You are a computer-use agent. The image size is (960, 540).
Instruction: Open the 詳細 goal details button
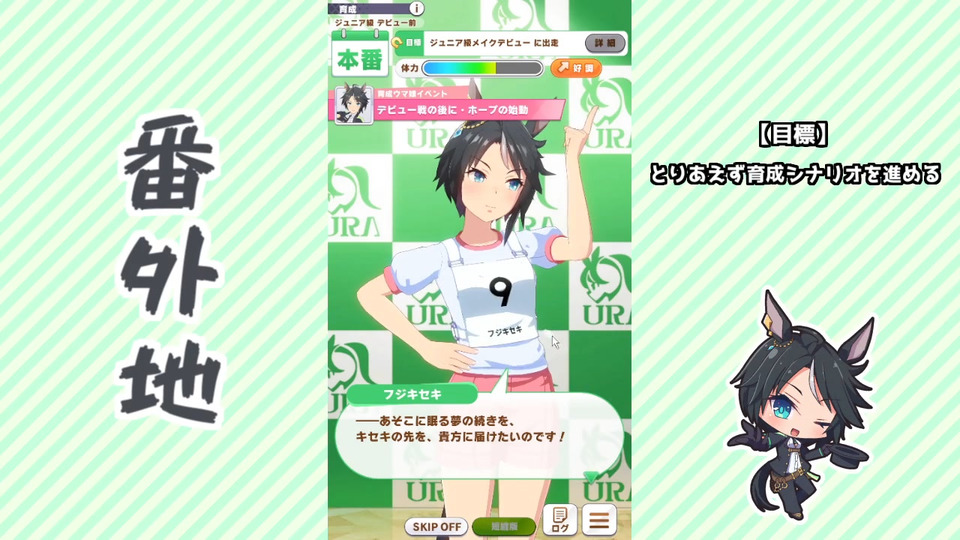605,43
